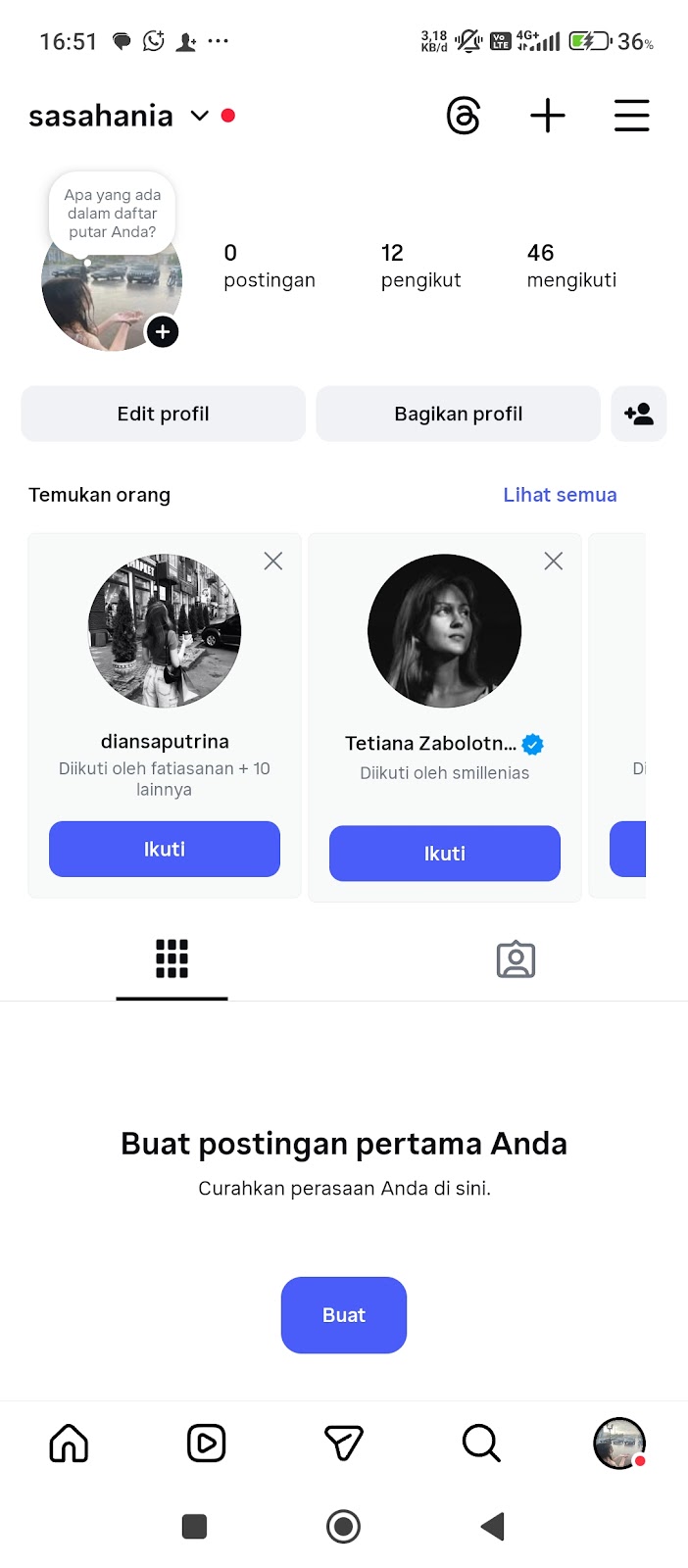Open the Threads icon in the header

click(463, 117)
